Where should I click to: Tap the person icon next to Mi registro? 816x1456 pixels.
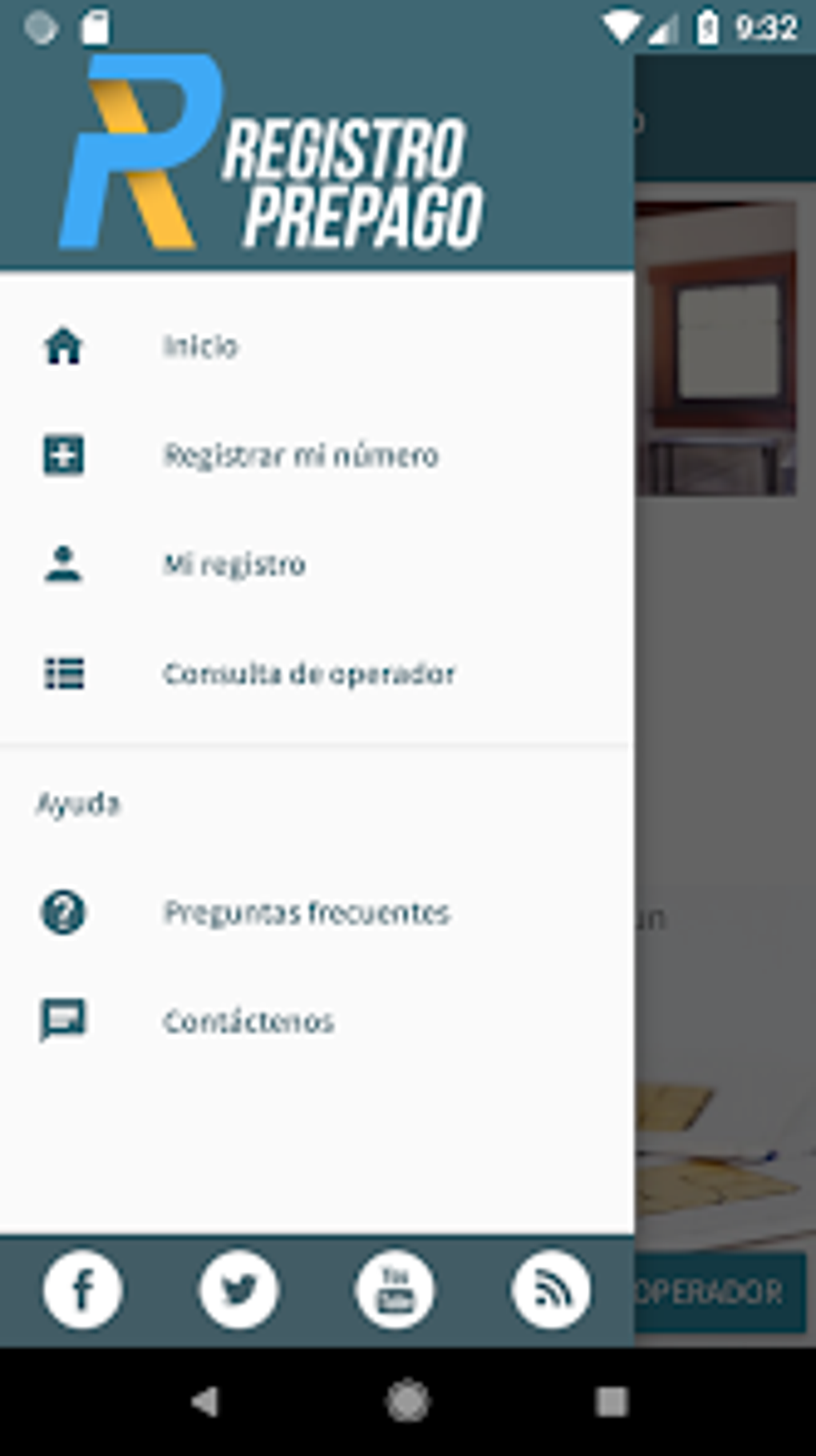[64, 564]
